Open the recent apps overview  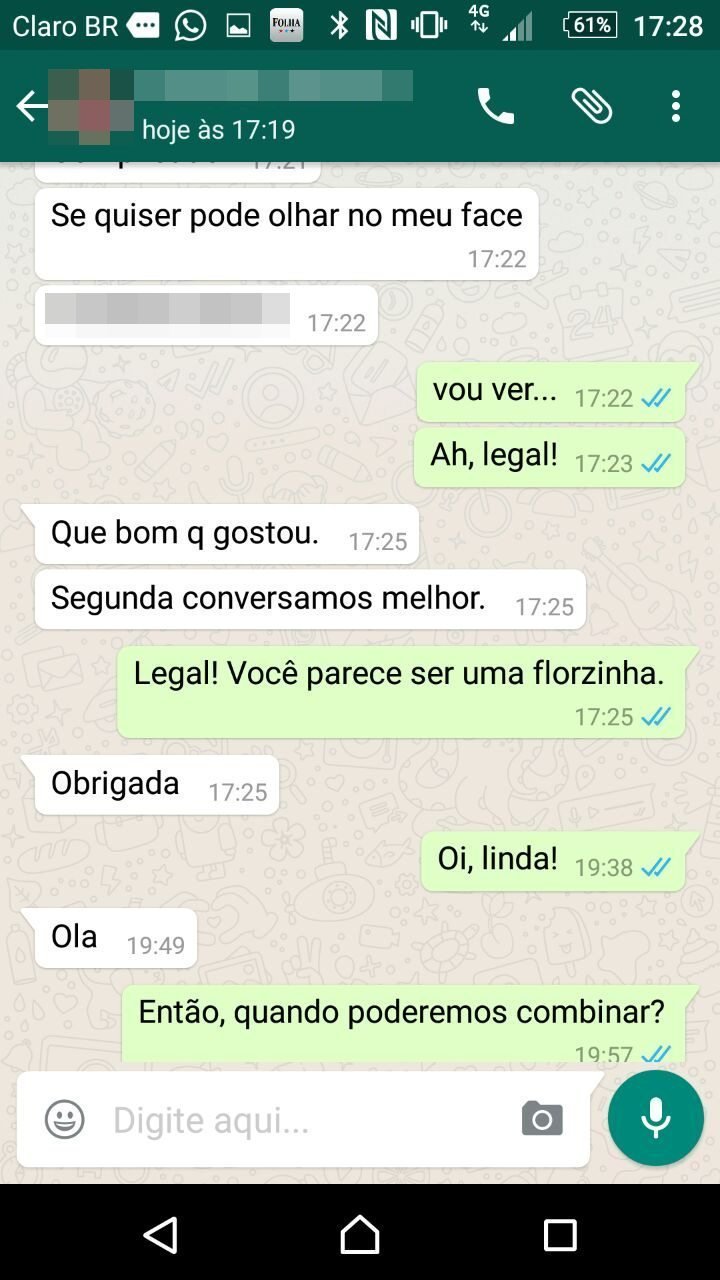pyautogui.click(x=560, y=1235)
